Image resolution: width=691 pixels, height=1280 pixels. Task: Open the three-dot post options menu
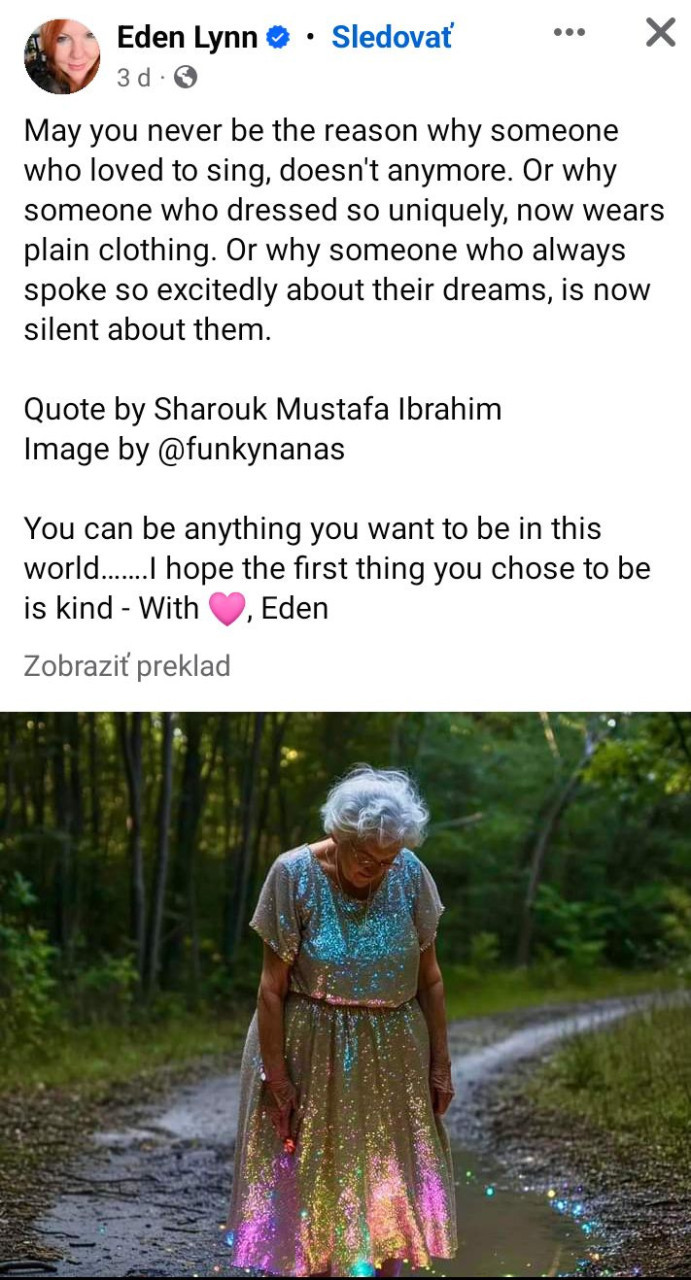click(x=569, y=32)
